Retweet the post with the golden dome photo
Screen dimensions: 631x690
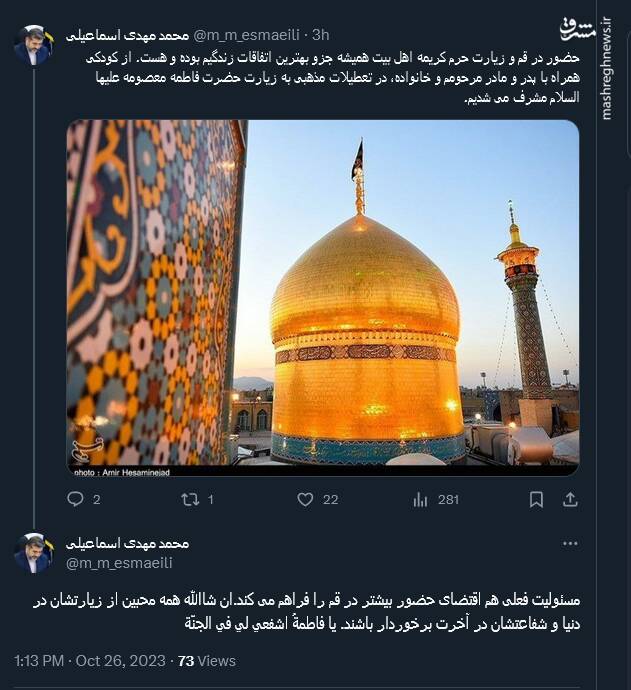pos(189,499)
